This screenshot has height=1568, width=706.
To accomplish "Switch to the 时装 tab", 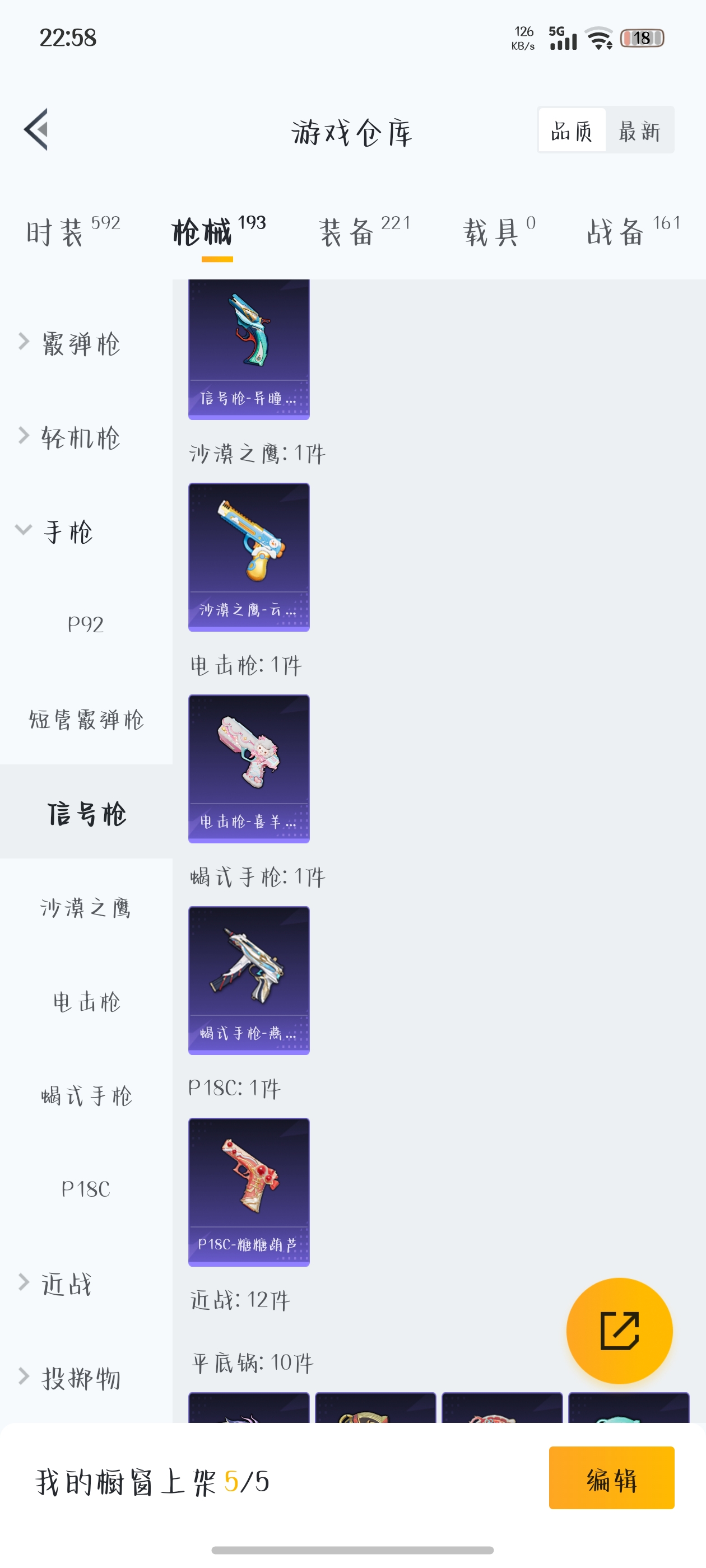I will click(72, 232).
